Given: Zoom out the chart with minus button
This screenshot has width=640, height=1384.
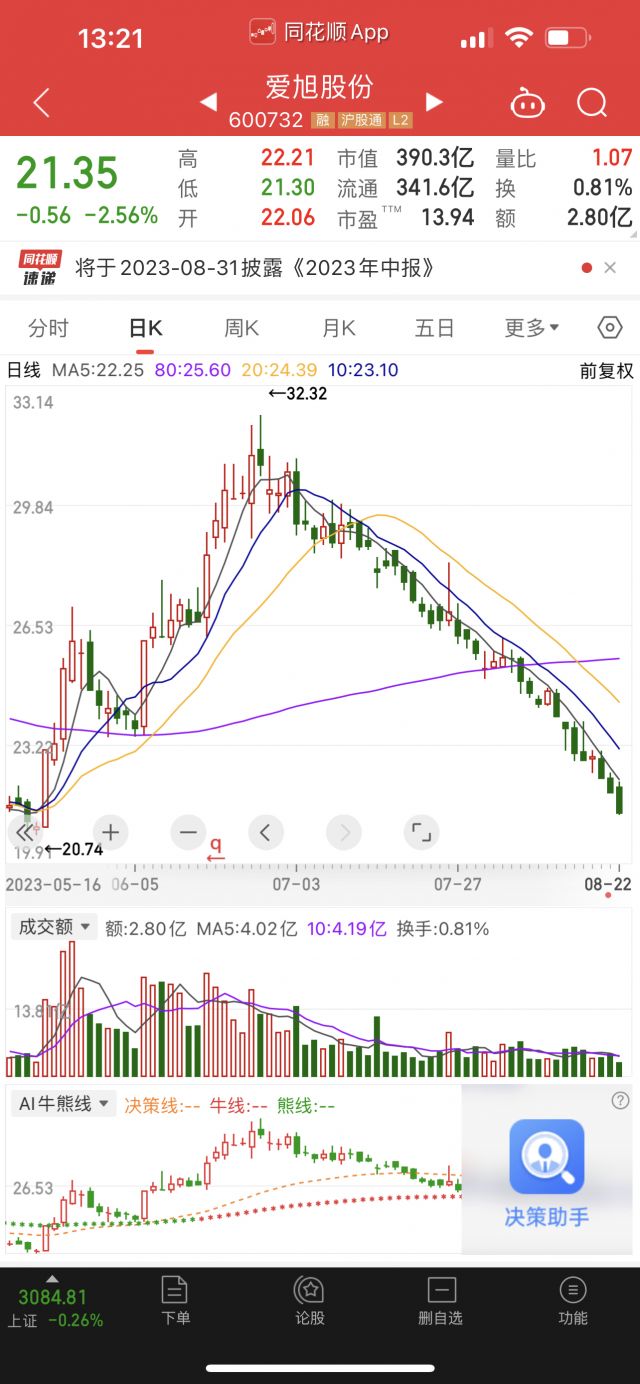Looking at the screenshot, I should pyautogui.click(x=187, y=831).
